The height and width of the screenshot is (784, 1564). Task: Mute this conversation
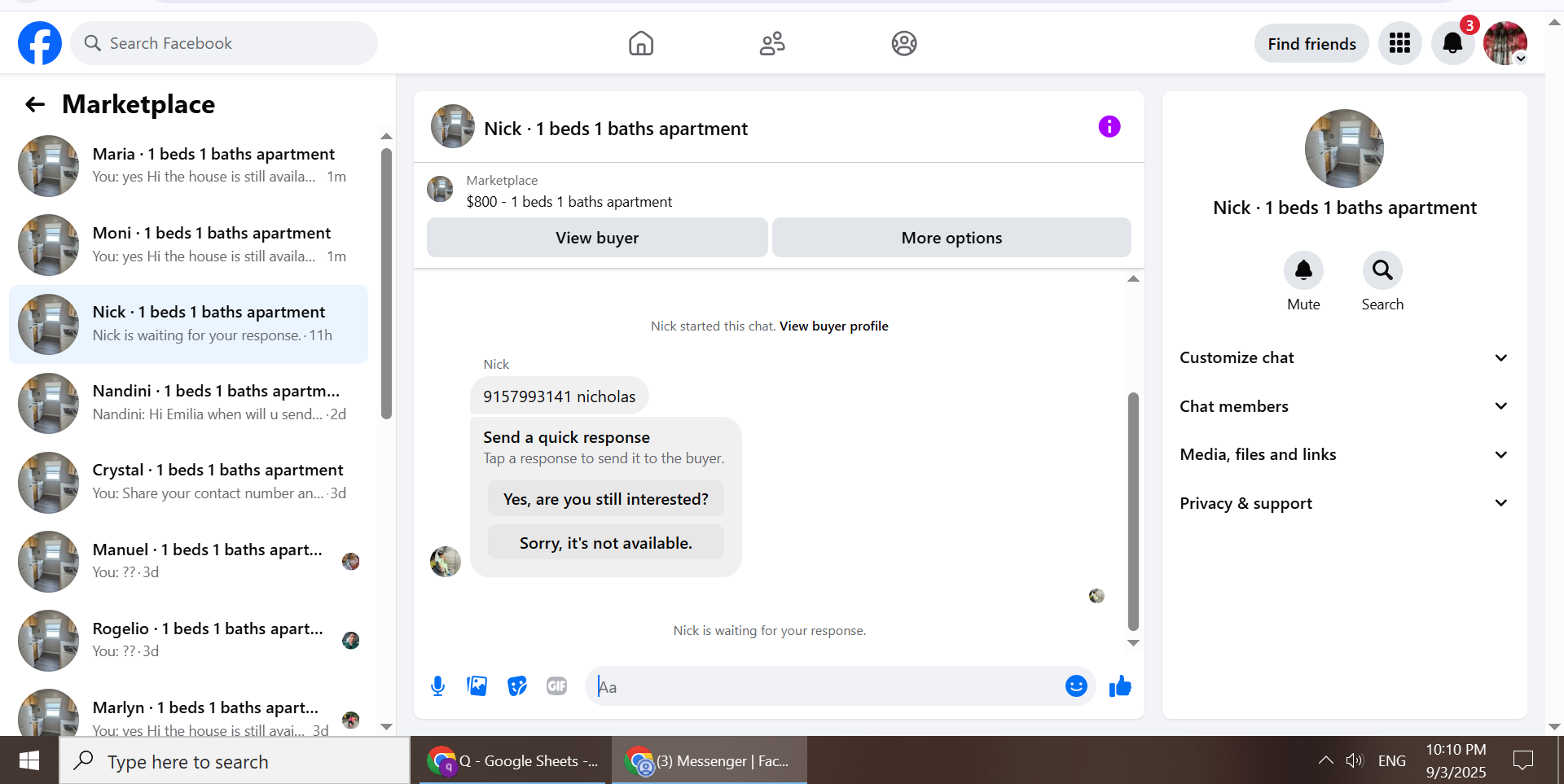pyautogui.click(x=1303, y=282)
